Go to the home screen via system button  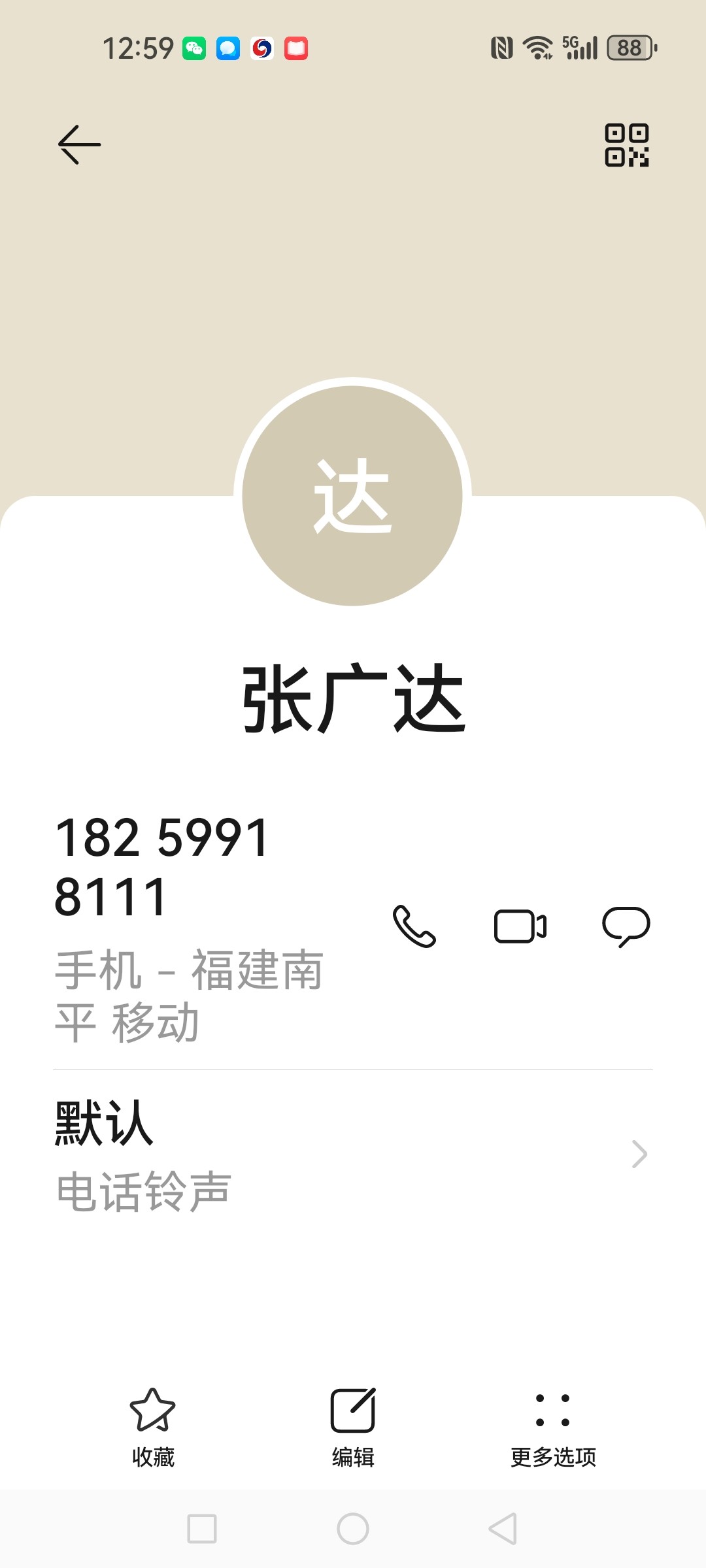(353, 1529)
